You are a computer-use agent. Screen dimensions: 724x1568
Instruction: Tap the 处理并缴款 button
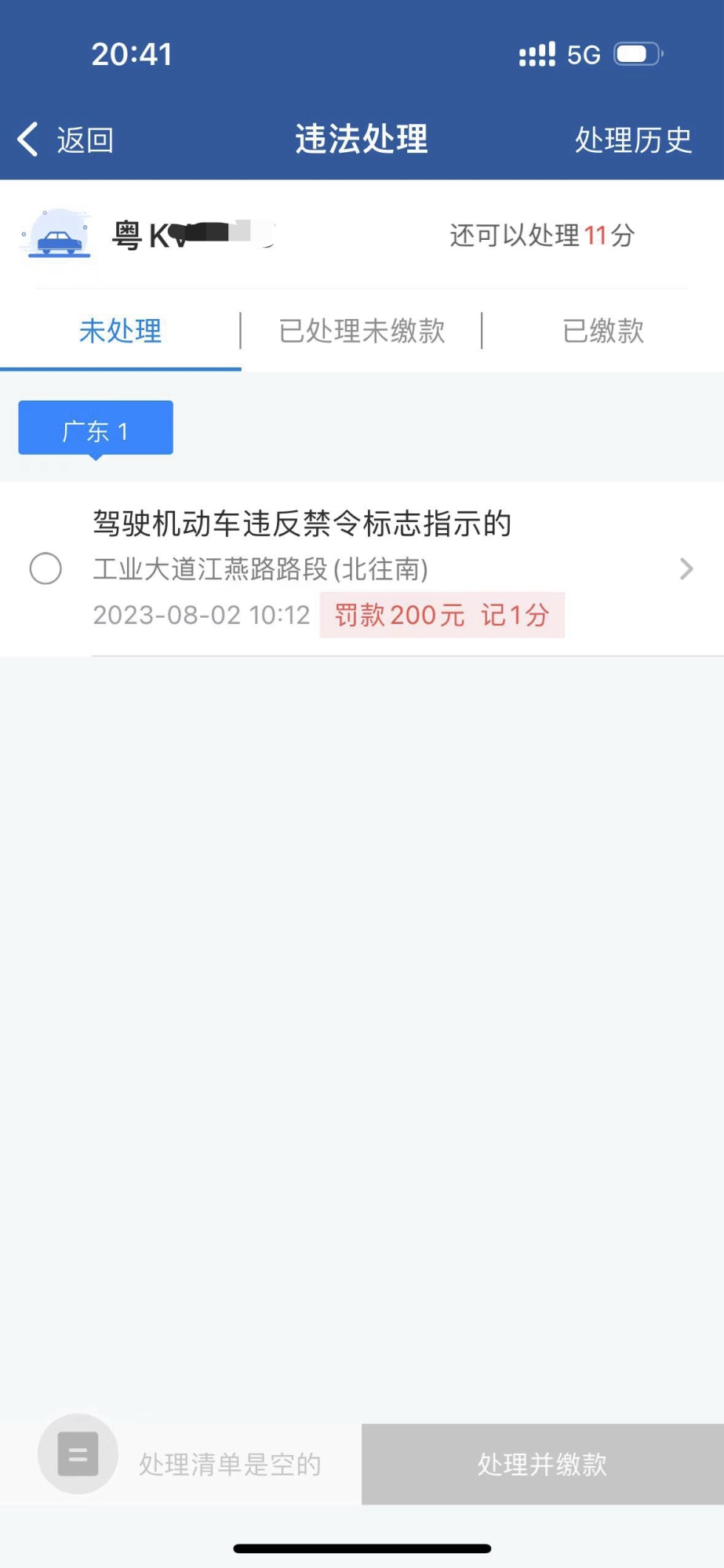click(542, 1464)
